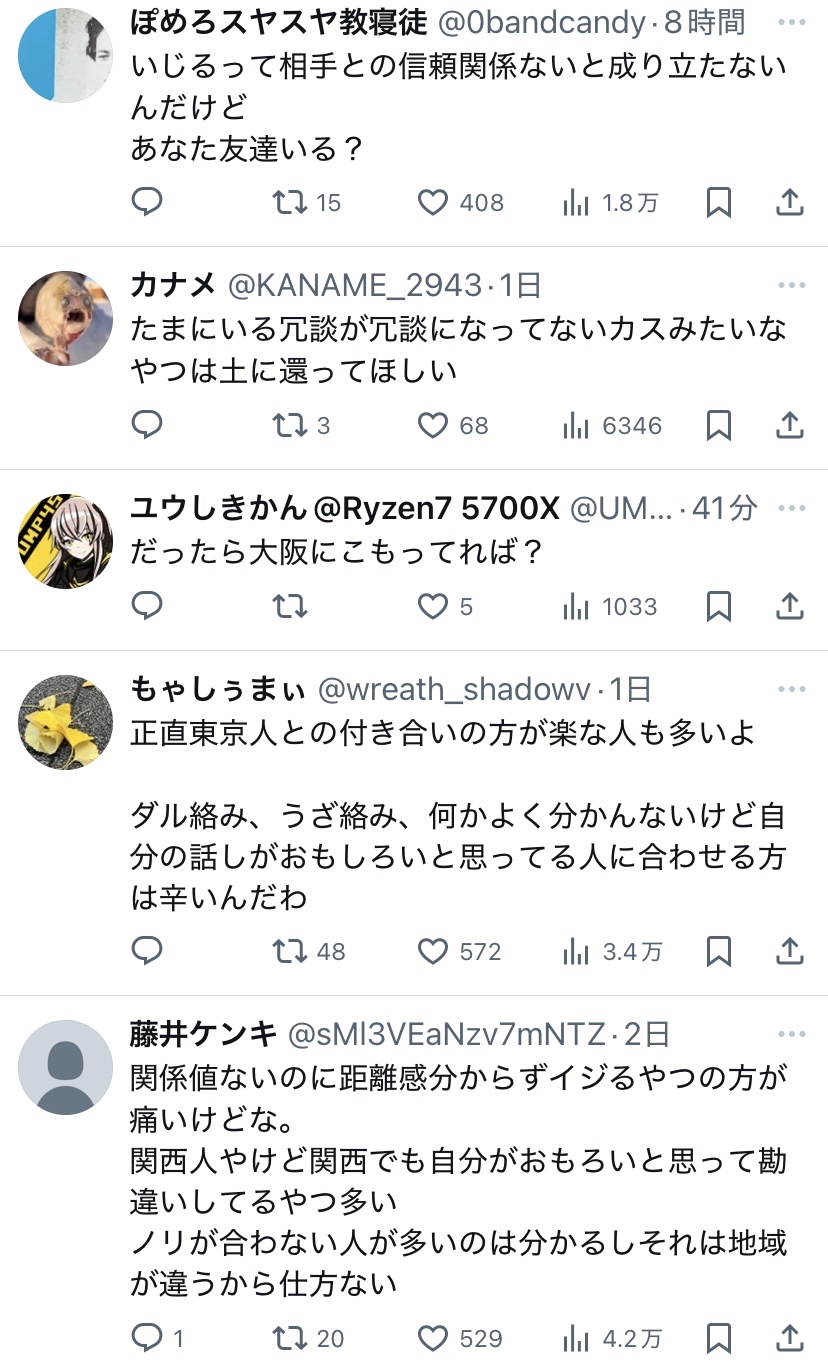Open 藤井ケンキ's profile avatar
Image resolution: width=828 pixels, height=1370 pixels.
click(65, 1067)
